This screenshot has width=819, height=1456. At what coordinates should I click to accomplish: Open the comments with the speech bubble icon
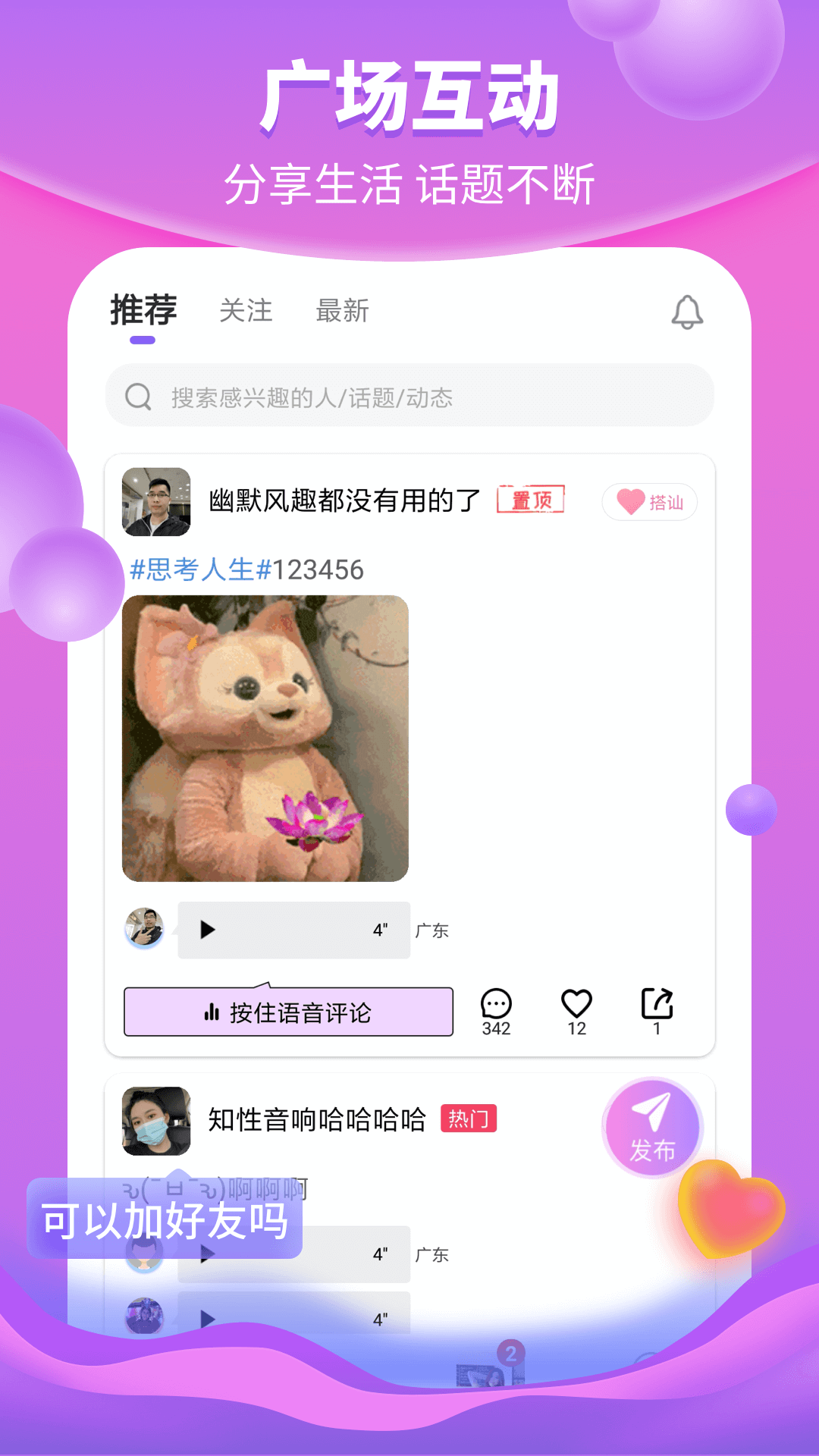tap(495, 1003)
